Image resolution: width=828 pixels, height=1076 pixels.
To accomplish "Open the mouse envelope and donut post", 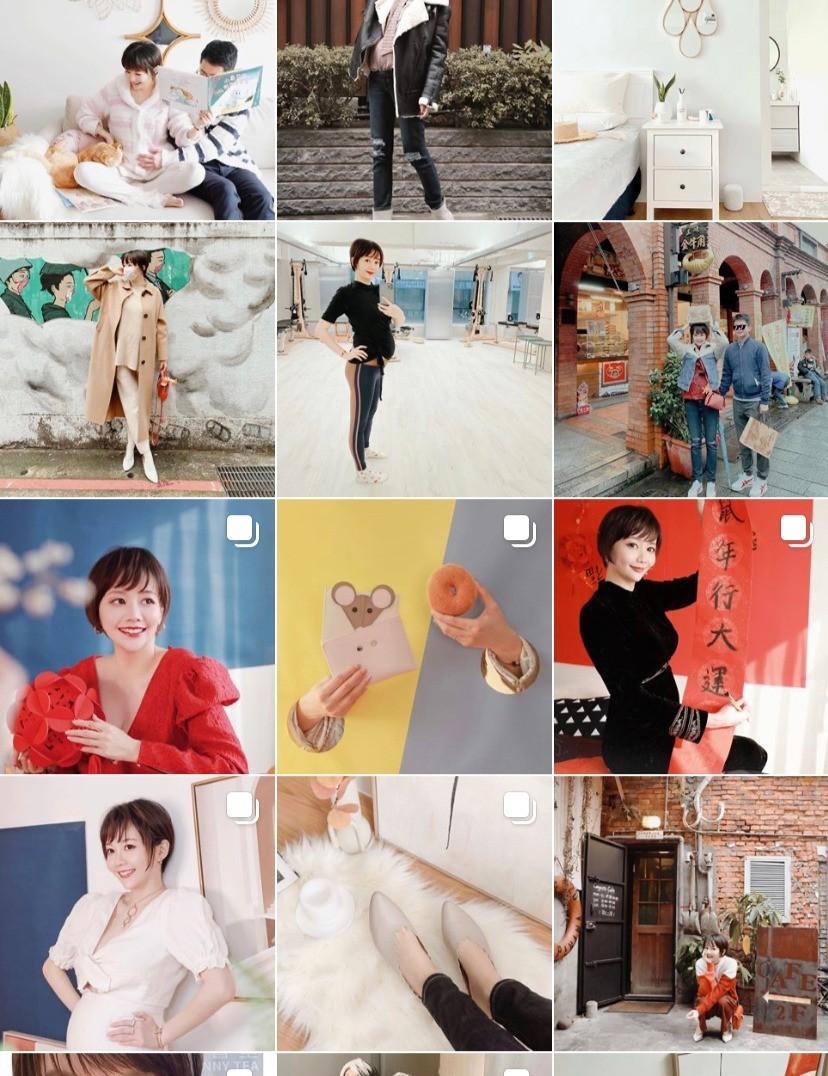I will click(414, 637).
